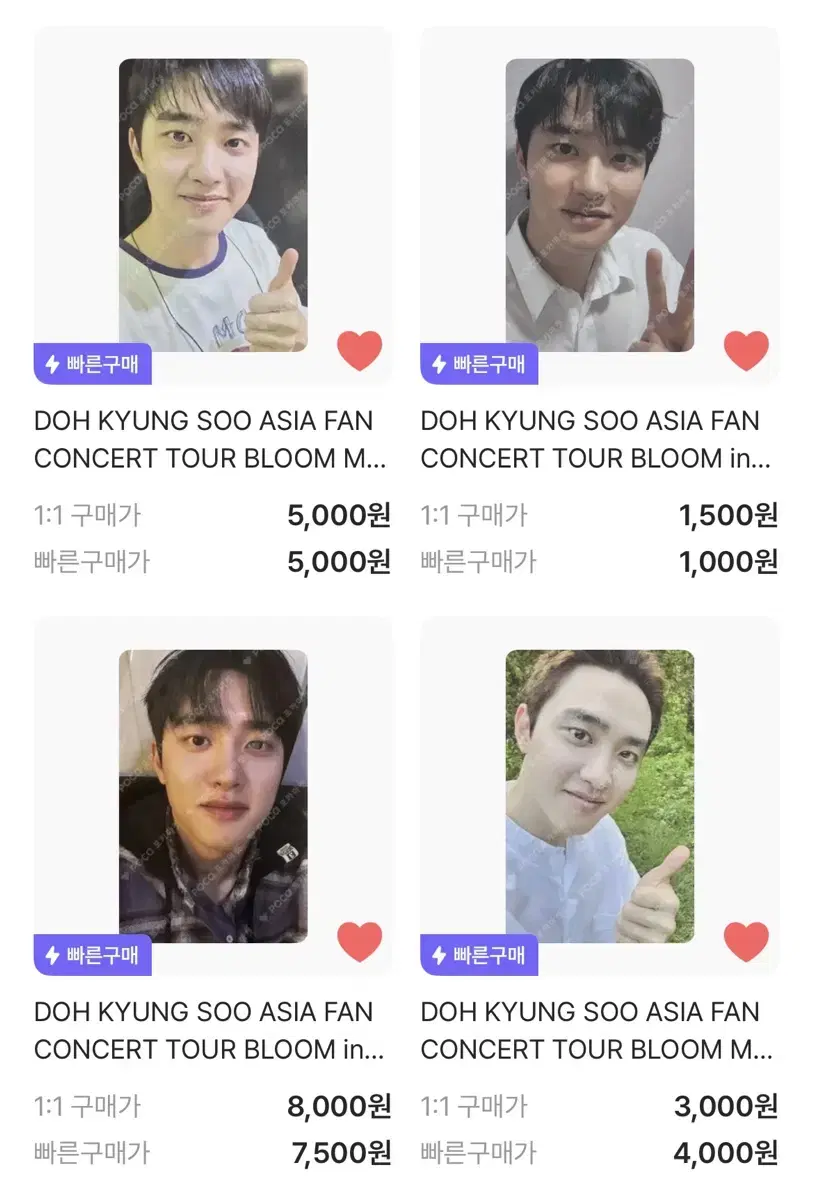Viewport: 814px width, 1200px height.
Task: Select the 빠른구매 badge on the bottom-right card
Action: (x=480, y=956)
